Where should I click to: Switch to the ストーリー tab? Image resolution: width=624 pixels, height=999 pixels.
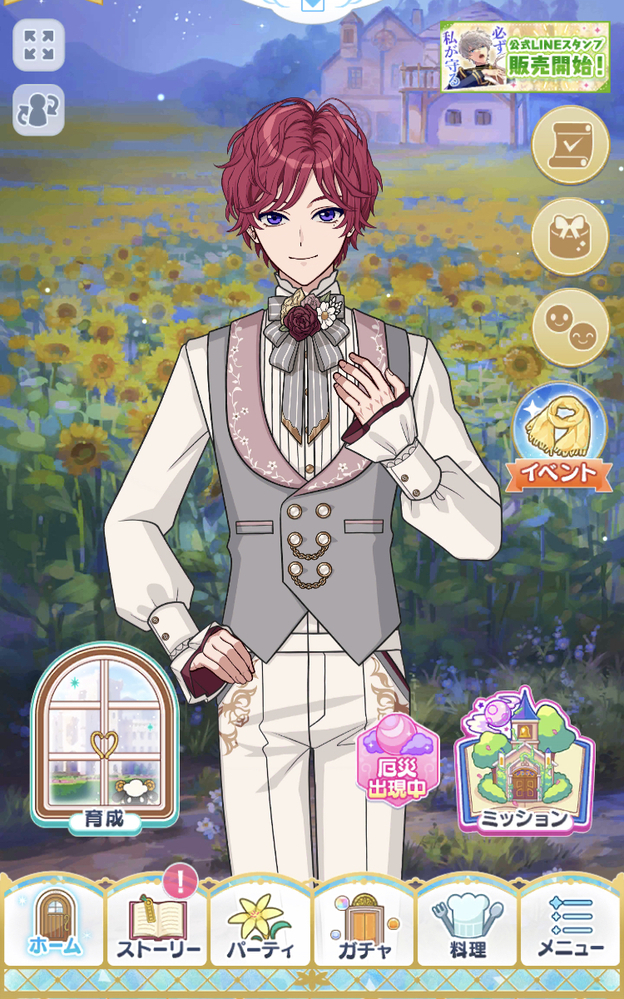coord(156,926)
